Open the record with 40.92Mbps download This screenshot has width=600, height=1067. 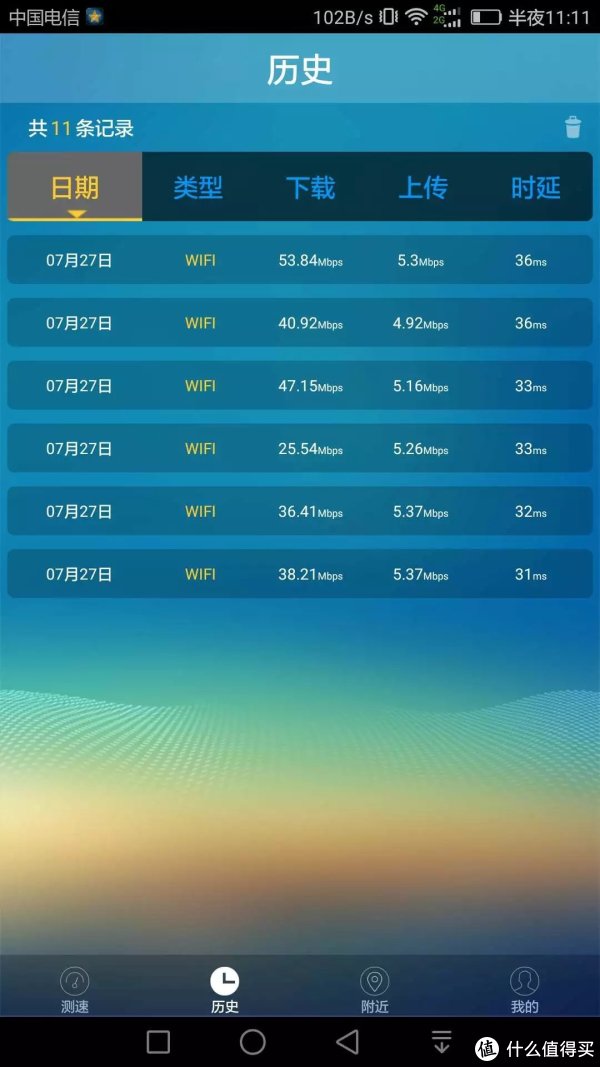click(x=300, y=323)
